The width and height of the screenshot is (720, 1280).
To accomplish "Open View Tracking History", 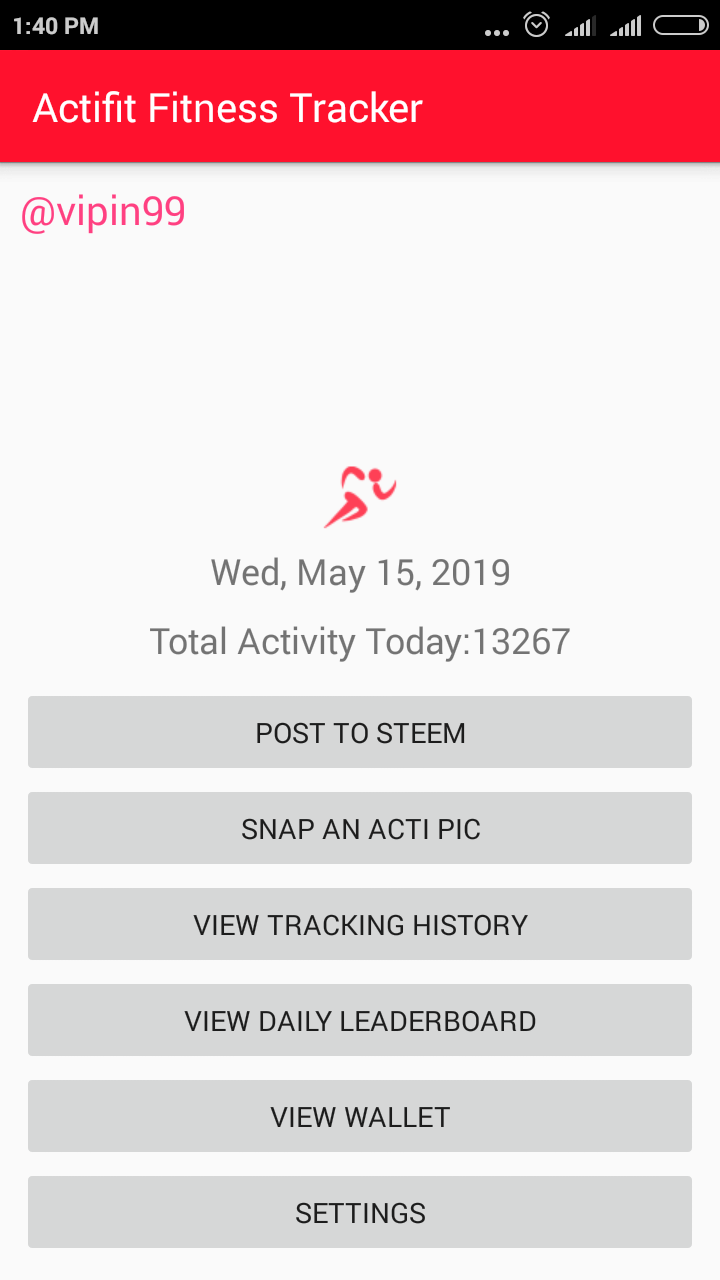I will point(360,924).
